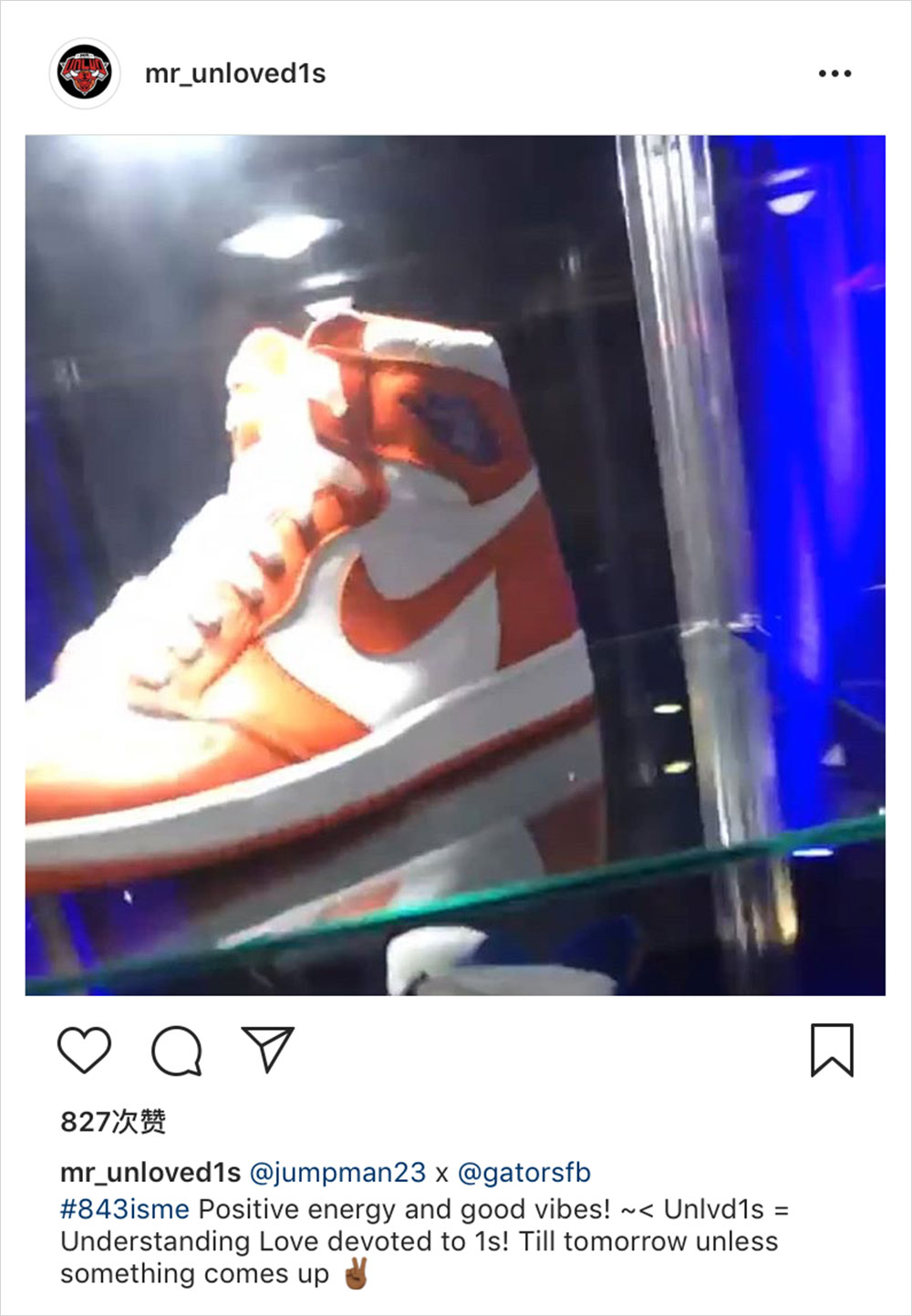
Task: Open the post's three-dot options menu
Action: [x=834, y=73]
